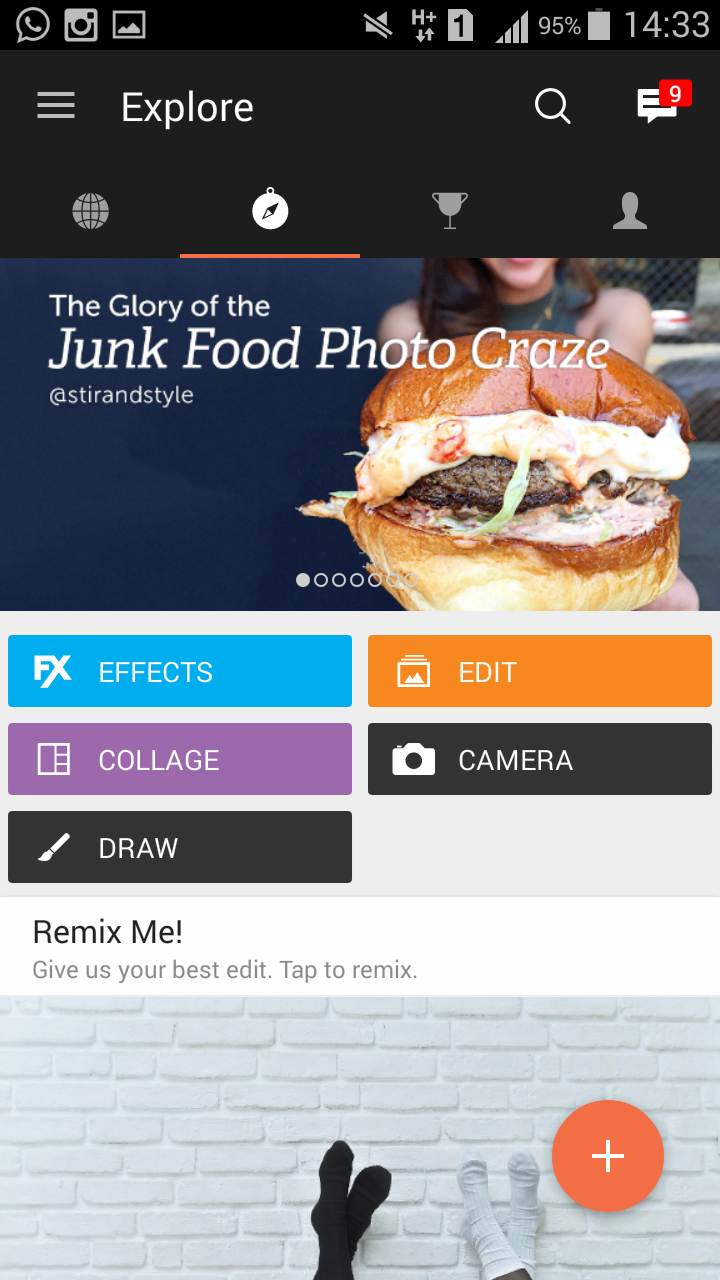This screenshot has height=1280, width=720.
Task: Open the hamburger drawer menu
Action: 56,106
